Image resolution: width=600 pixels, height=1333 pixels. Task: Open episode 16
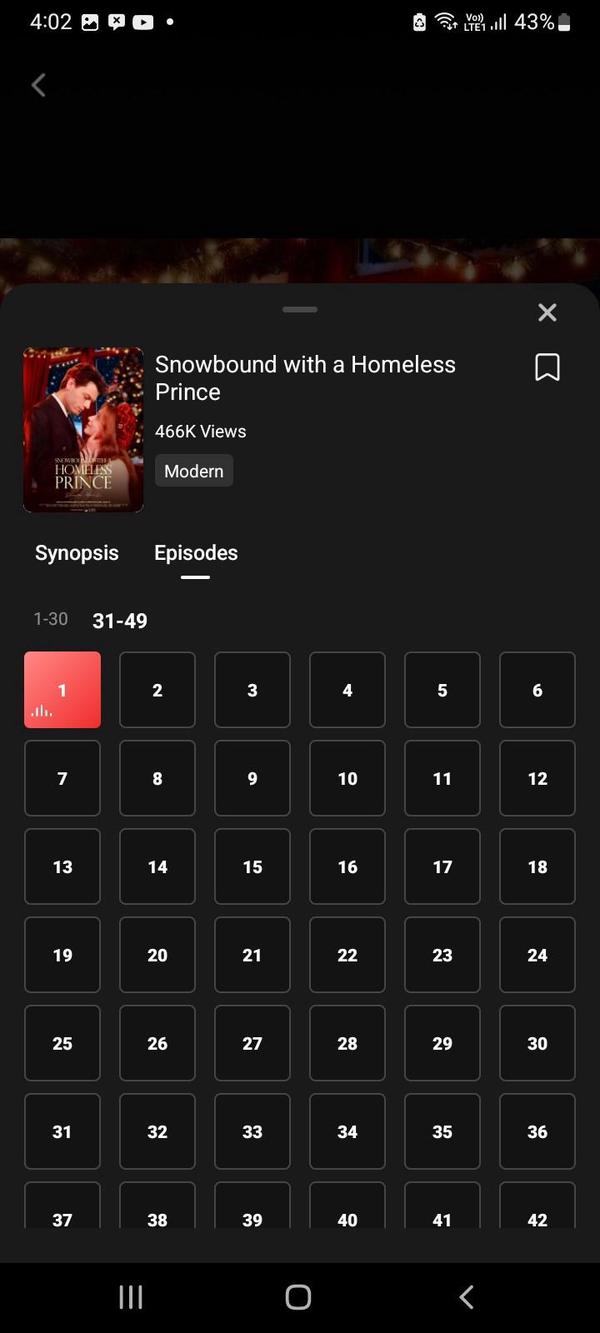coord(347,867)
